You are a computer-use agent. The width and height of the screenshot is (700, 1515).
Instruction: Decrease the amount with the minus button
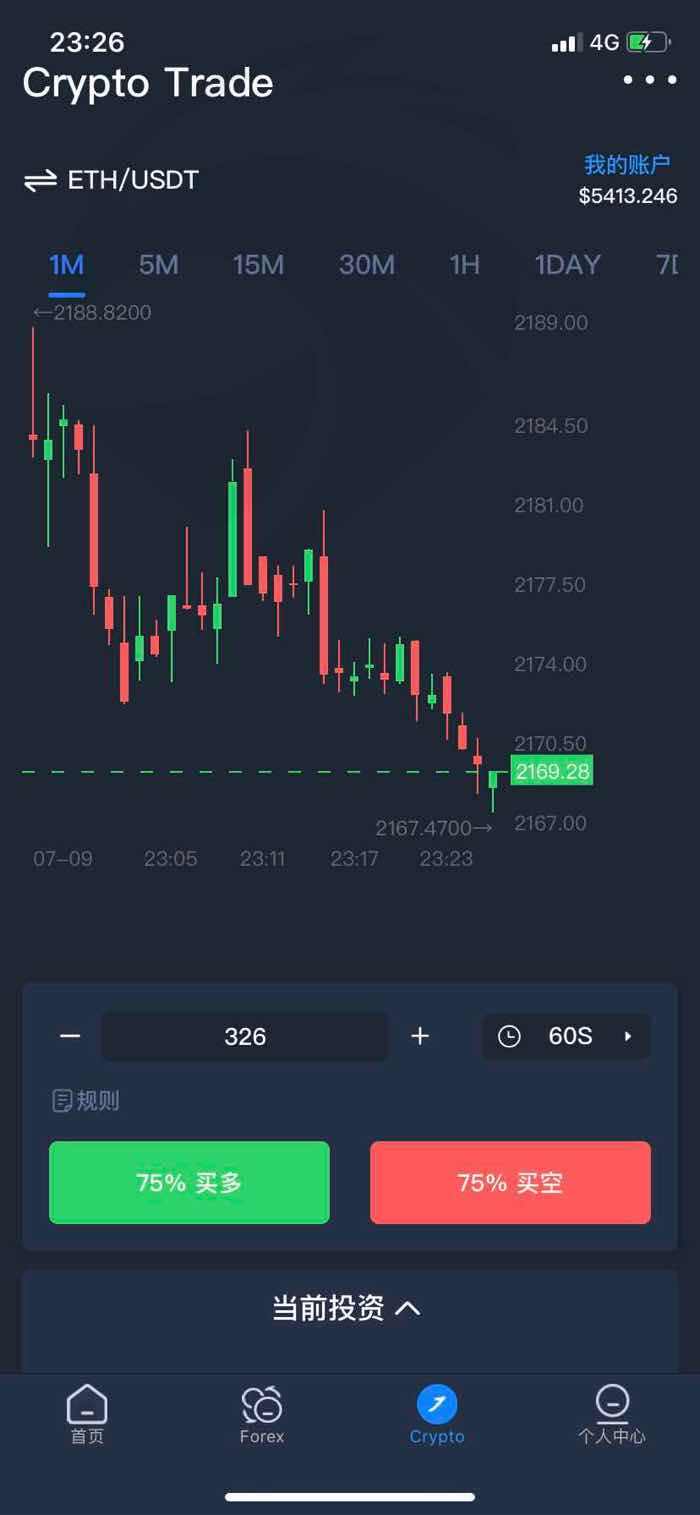(70, 1036)
